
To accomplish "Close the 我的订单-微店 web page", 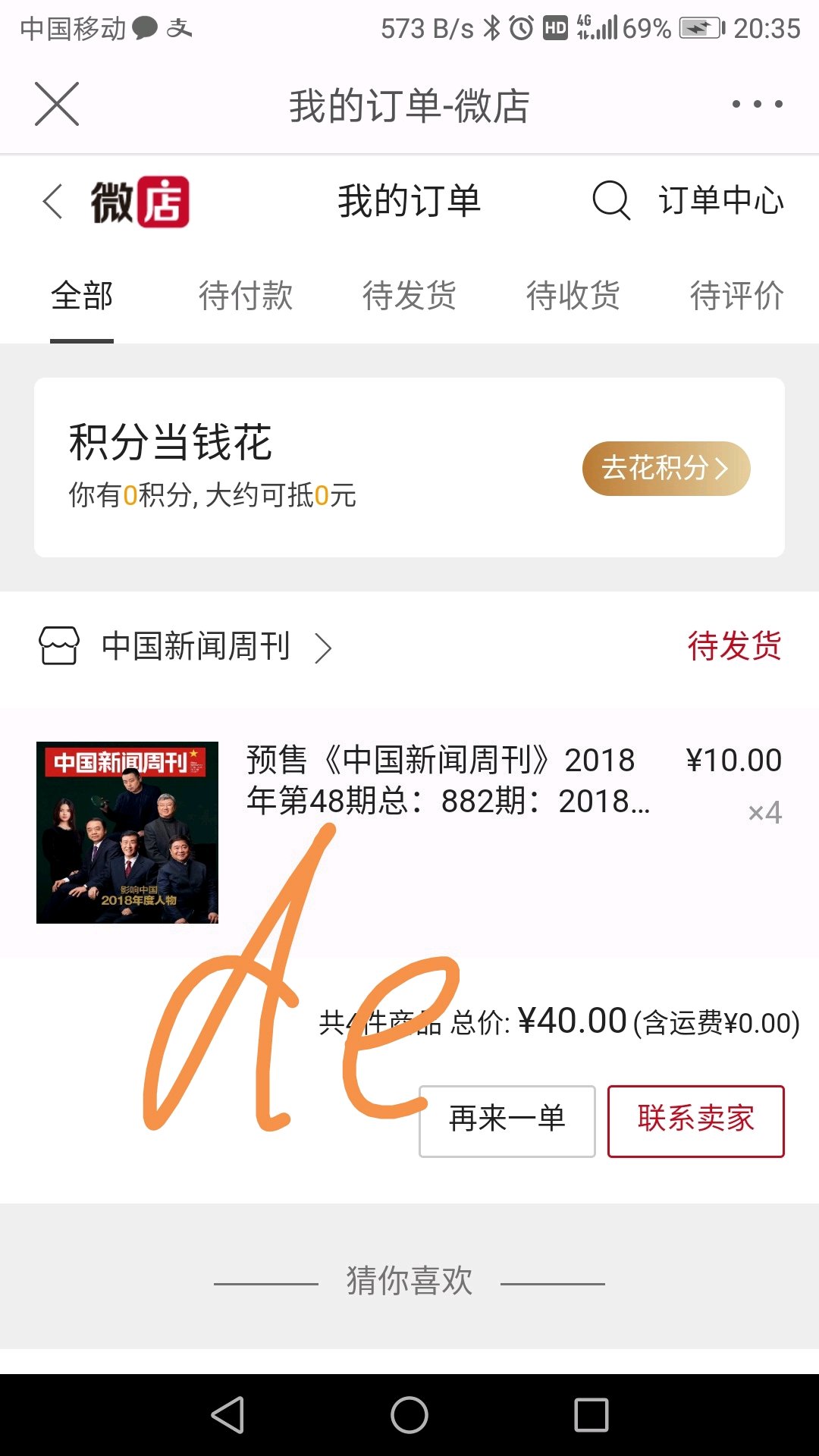I will [x=57, y=104].
